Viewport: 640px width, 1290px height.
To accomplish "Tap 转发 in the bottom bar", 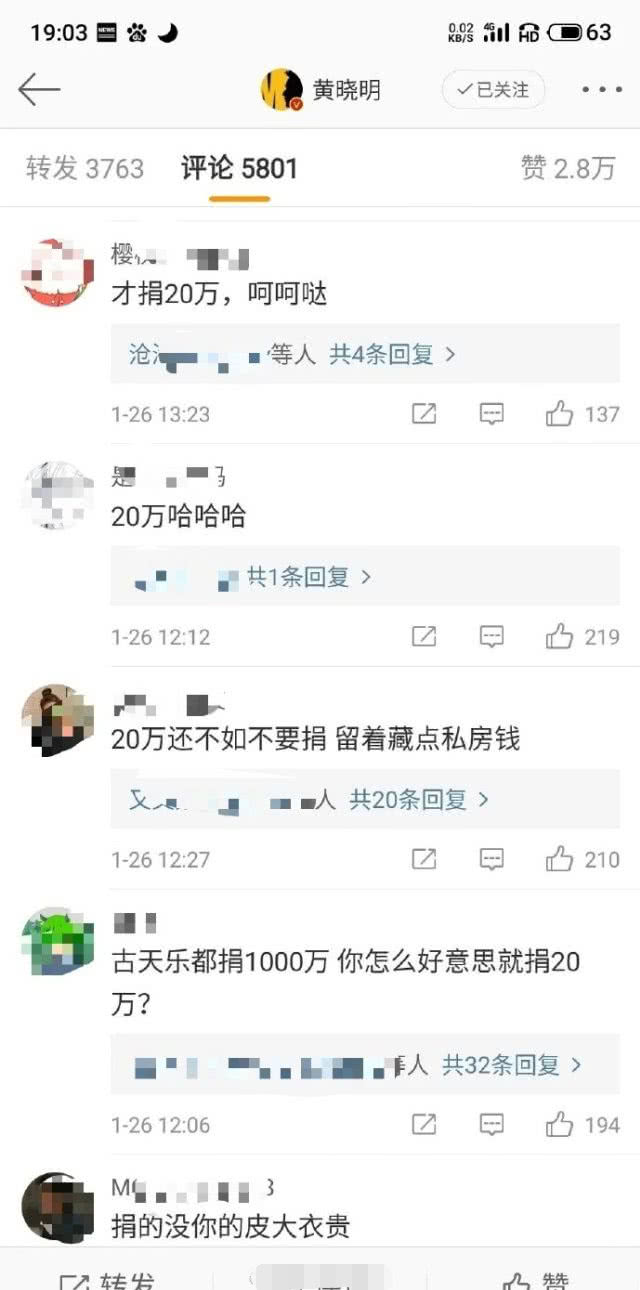I will pos(107,1278).
